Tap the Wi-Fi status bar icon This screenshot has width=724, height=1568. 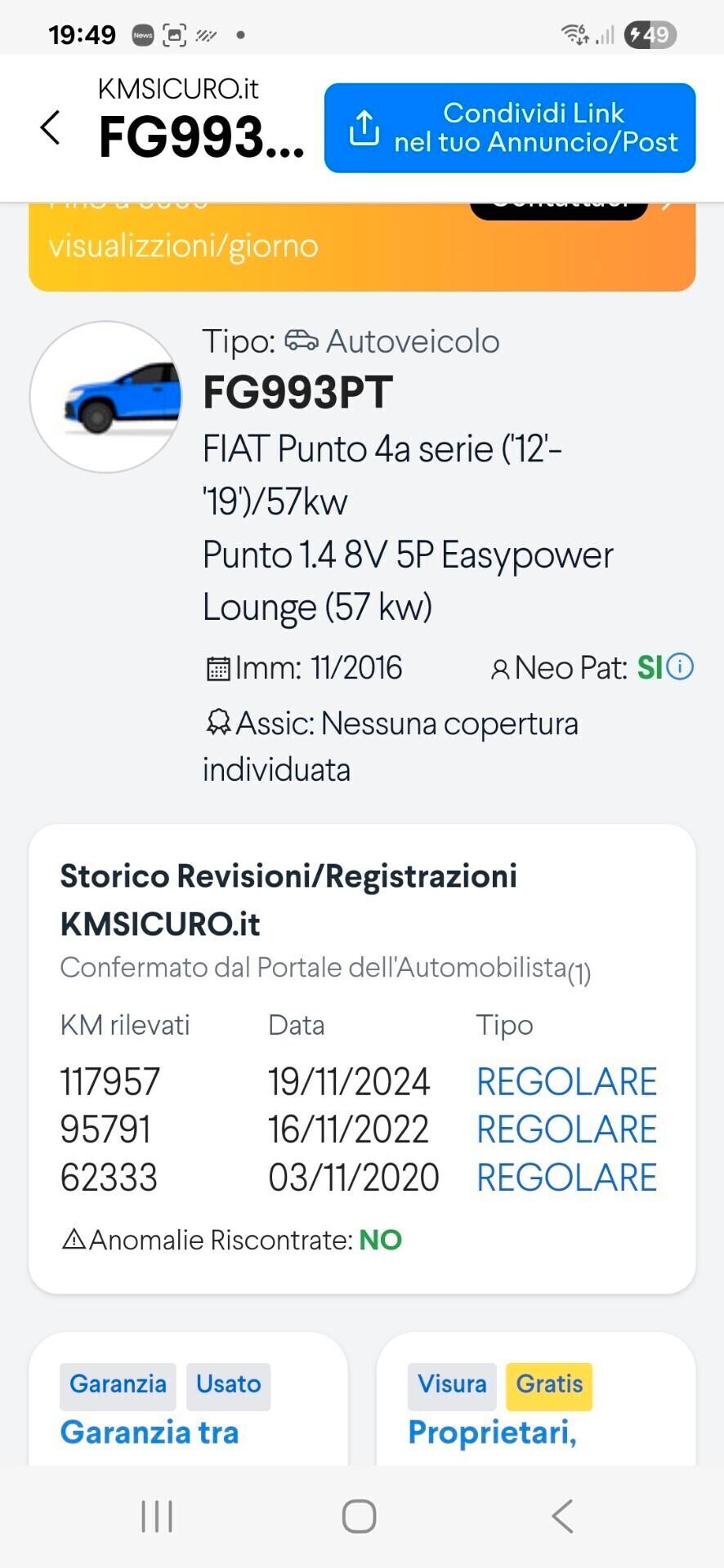tap(572, 34)
